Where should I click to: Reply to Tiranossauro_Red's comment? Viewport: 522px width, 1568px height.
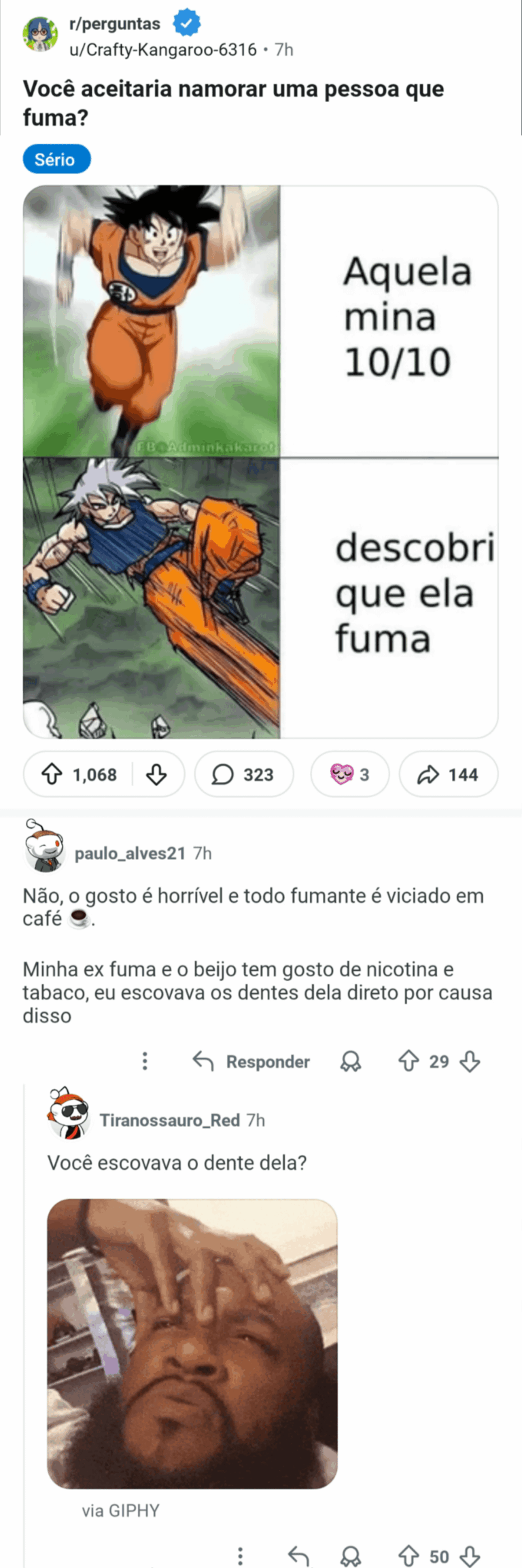coord(298,1556)
